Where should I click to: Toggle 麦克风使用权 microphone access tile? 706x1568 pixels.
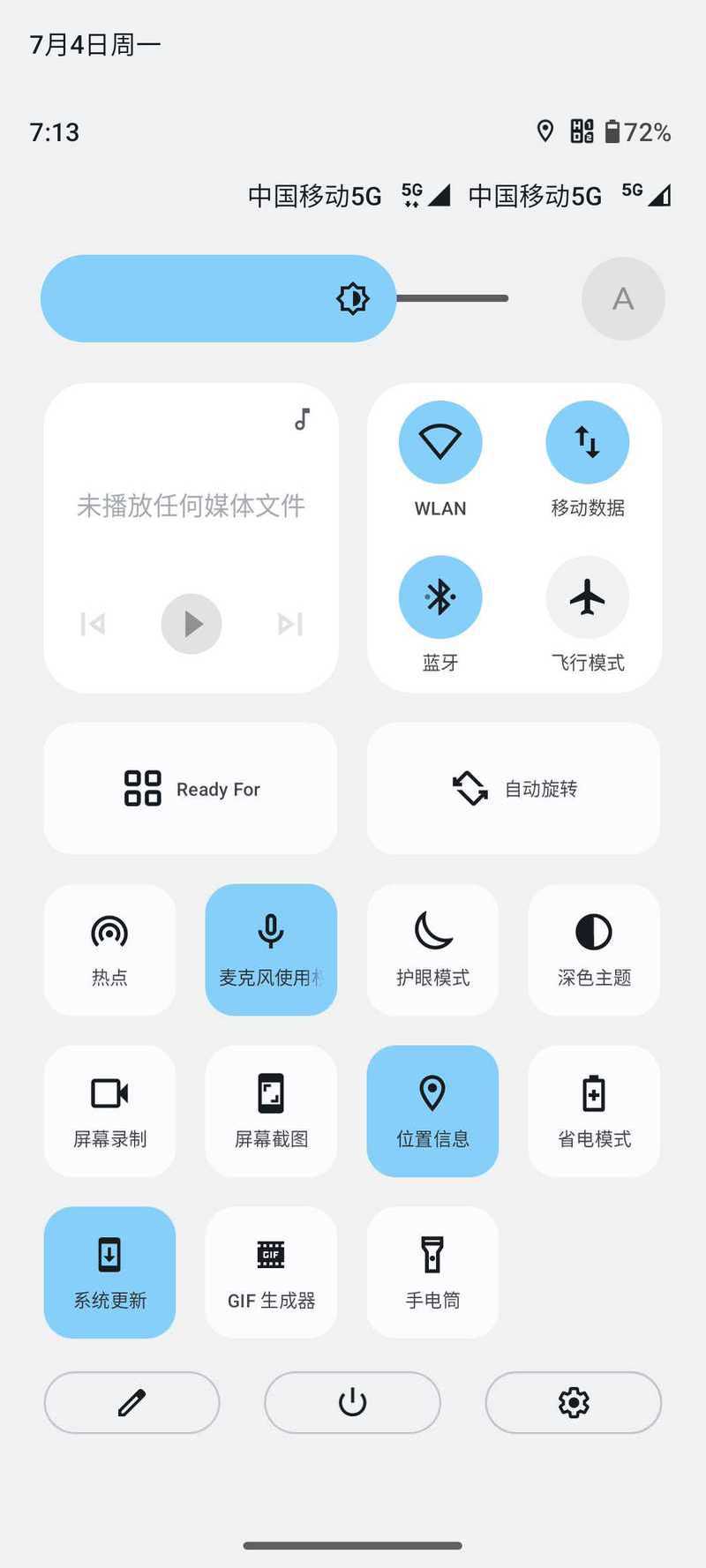(x=271, y=949)
